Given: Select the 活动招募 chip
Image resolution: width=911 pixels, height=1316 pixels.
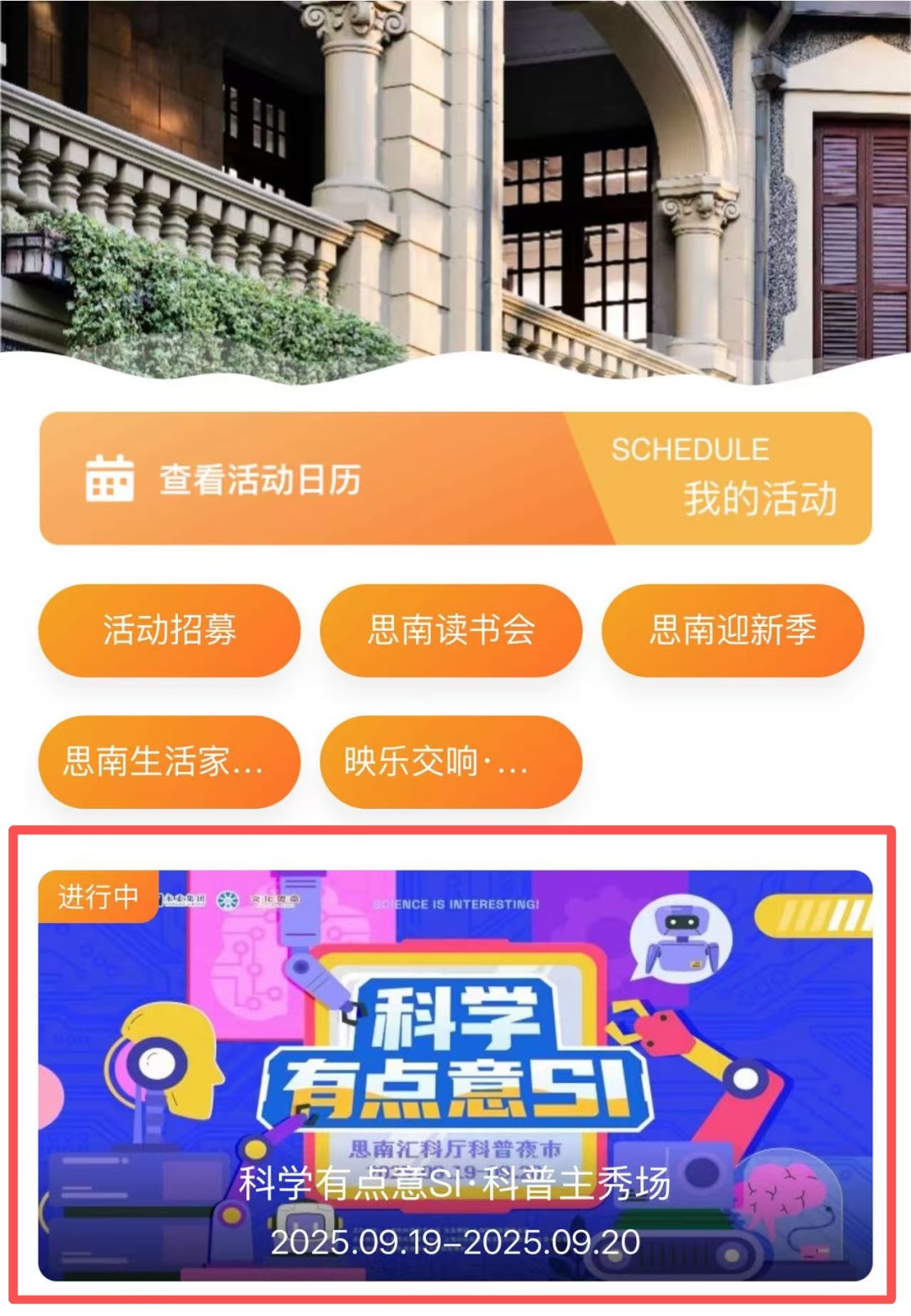Looking at the screenshot, I should coord(170,630).
